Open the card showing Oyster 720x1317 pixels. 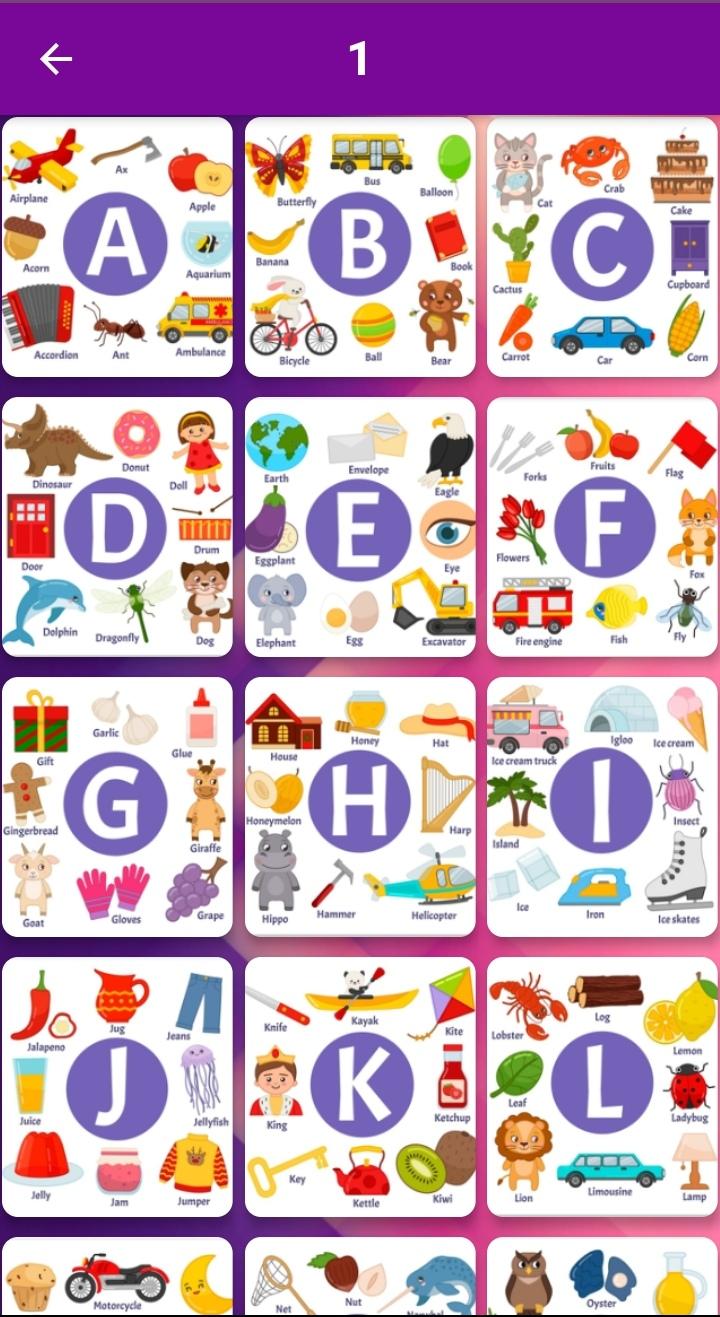tap(602, 1278)
